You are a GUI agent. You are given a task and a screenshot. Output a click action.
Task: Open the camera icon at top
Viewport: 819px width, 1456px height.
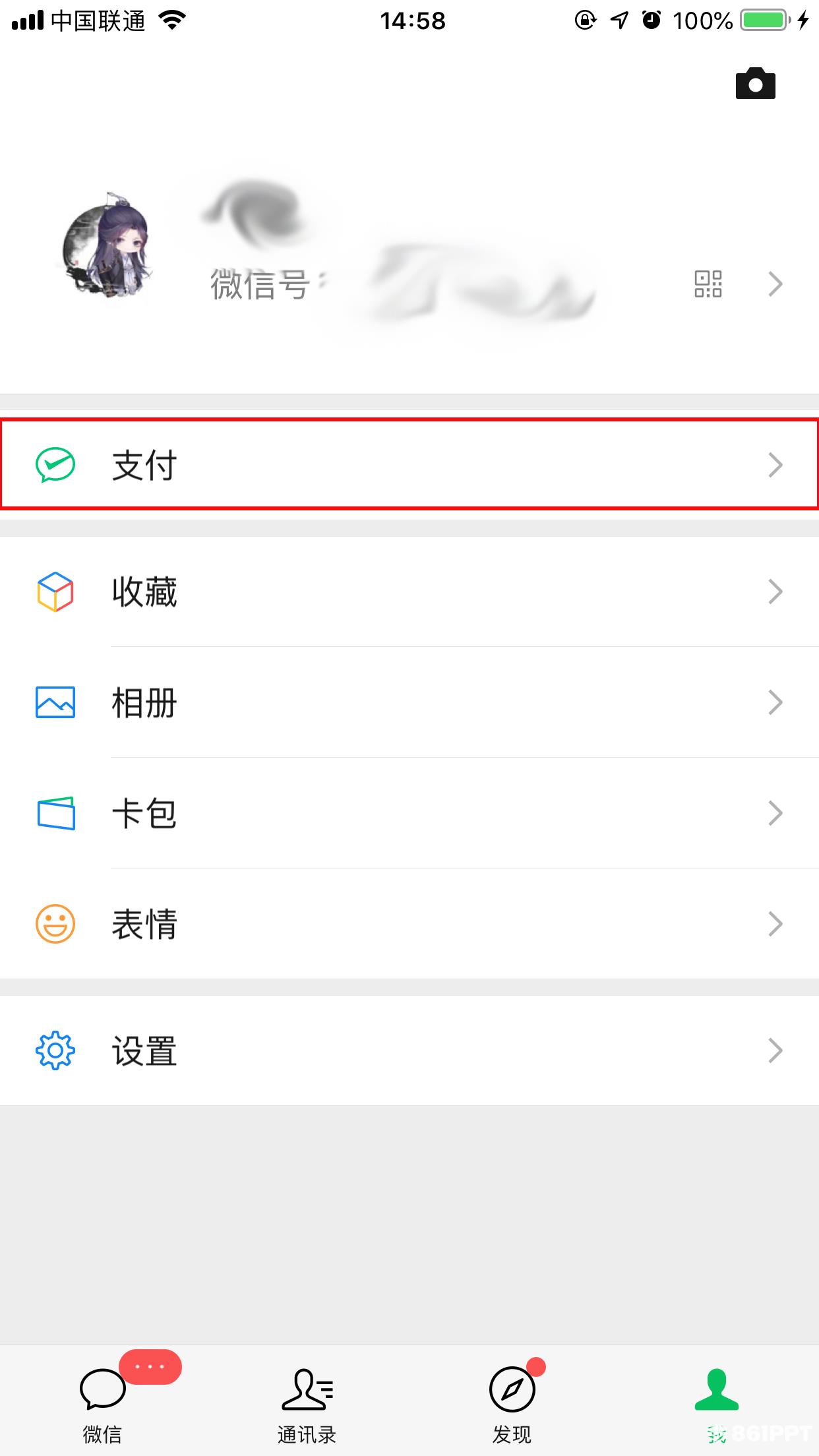coord(755,83)
